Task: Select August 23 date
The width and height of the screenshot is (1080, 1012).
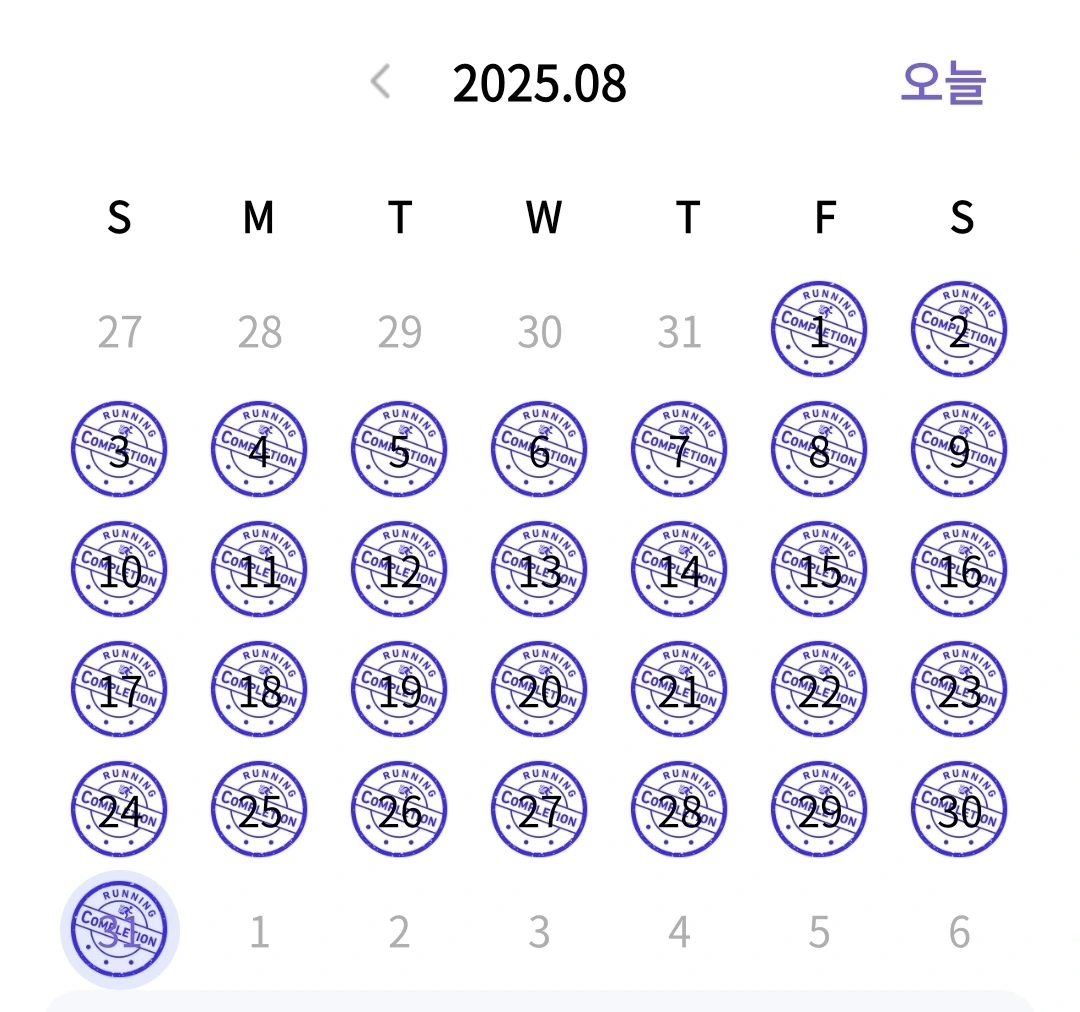Action: [959, 690]
